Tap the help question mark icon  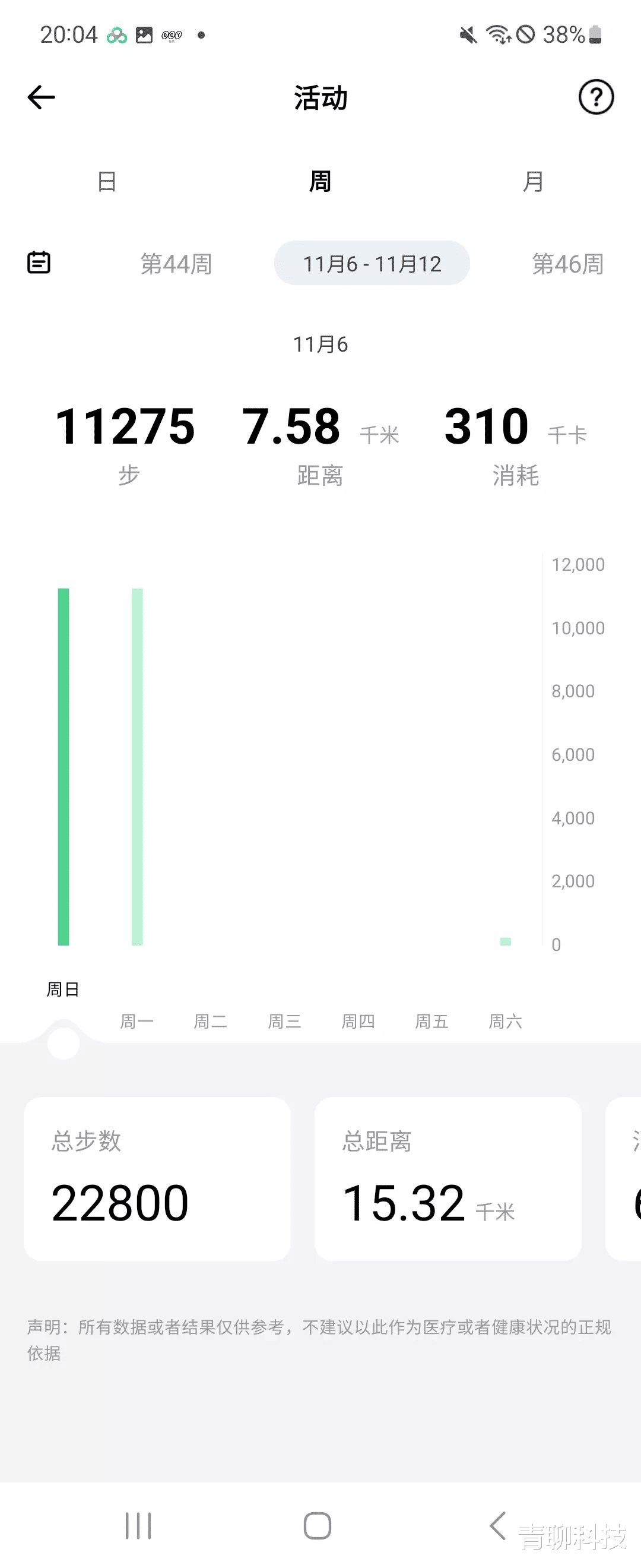pyautogui.click(x=596, y=96)
